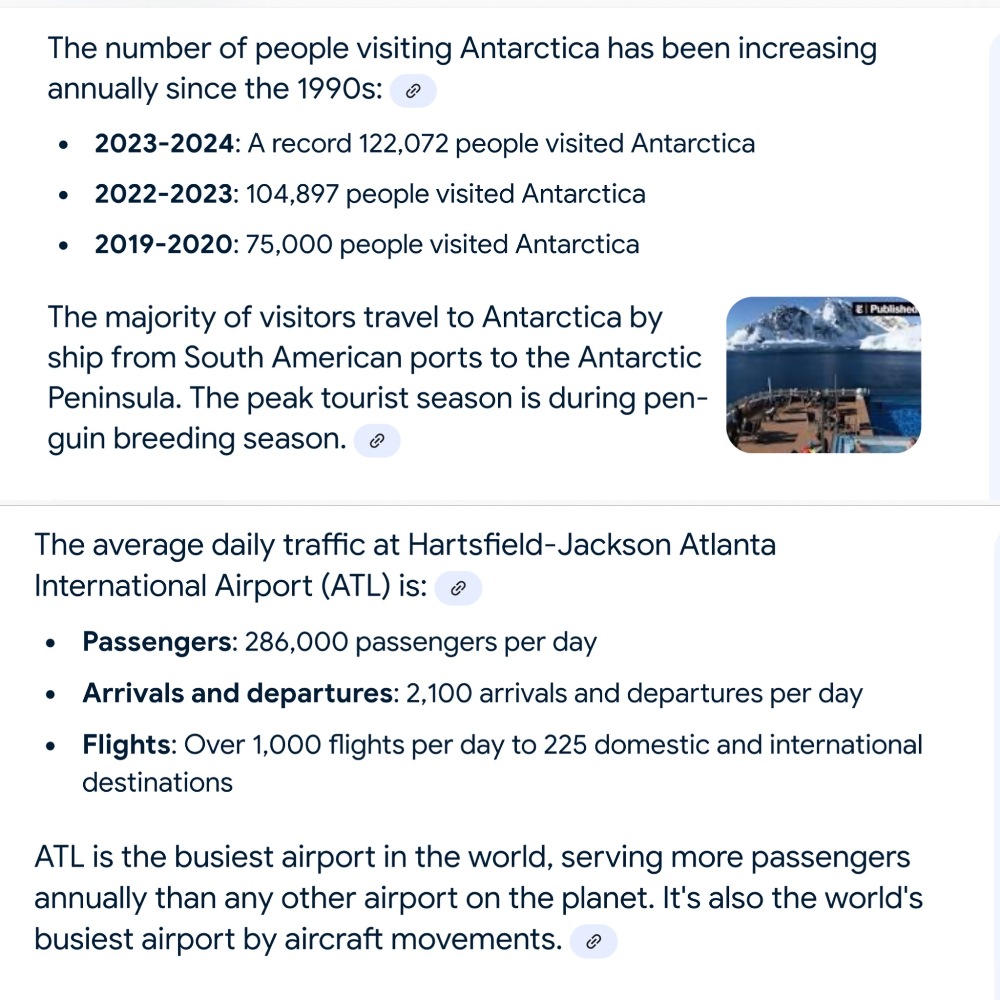Viewport: 1000px width, 1000px height.
Task: Tap the source link beside "International Airport (ATL) is:"
Action: 458,589
